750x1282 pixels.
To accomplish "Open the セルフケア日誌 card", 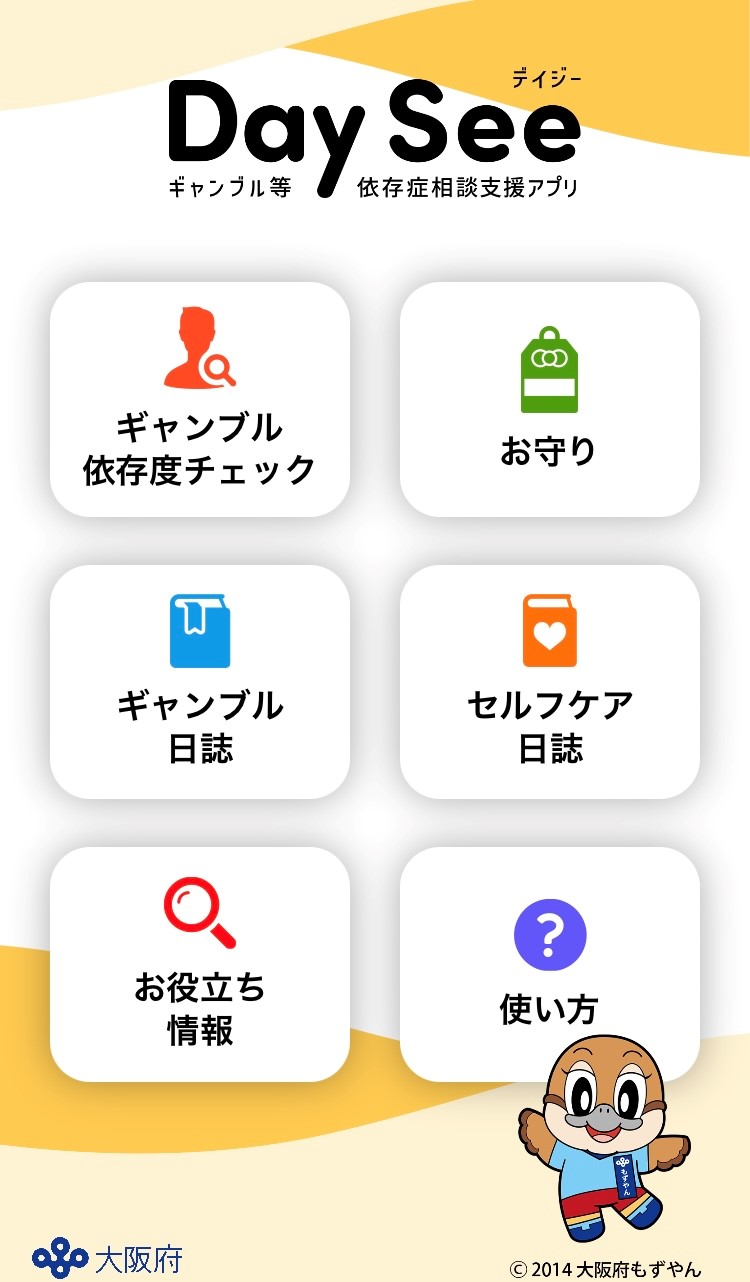I will click(x=549, y=682).
